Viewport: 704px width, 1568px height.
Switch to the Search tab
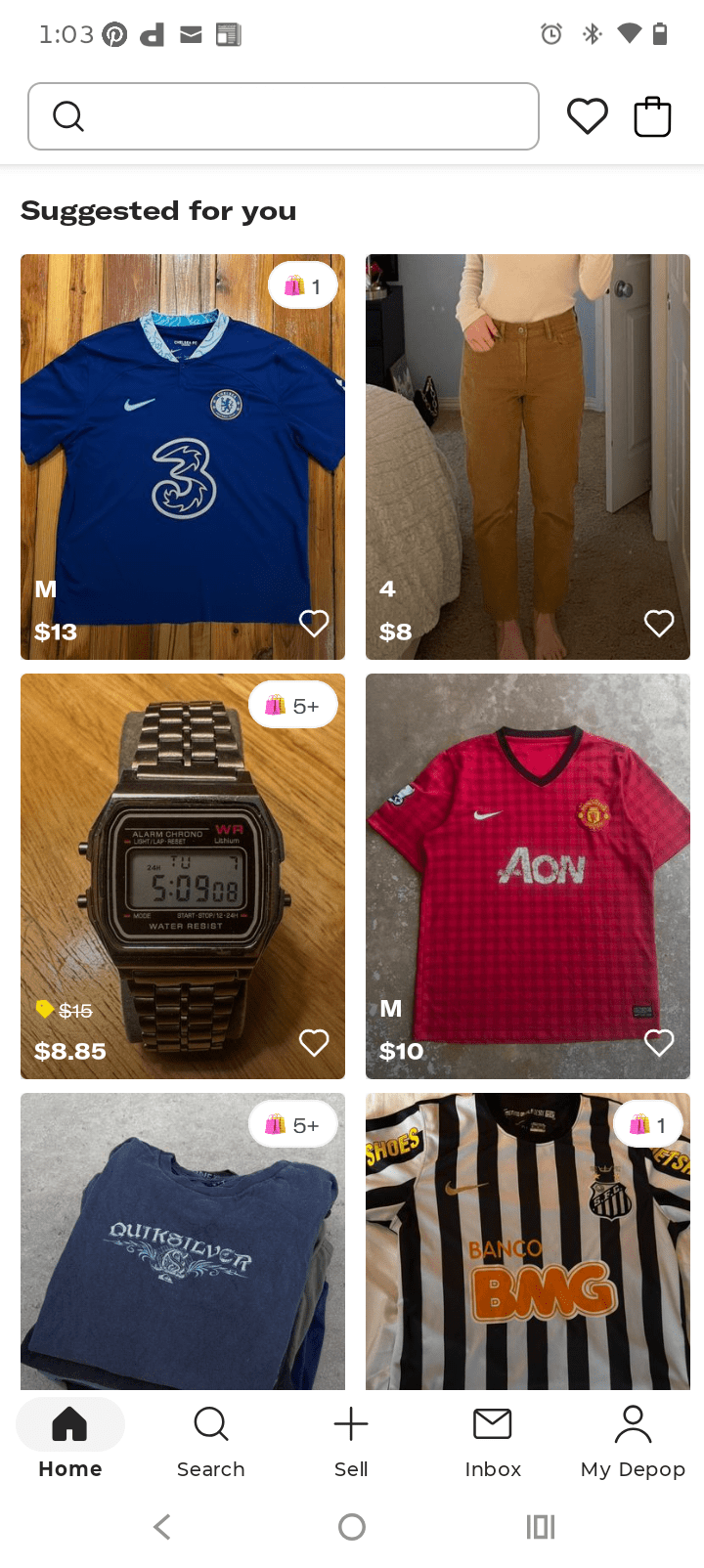[211, 1439]
